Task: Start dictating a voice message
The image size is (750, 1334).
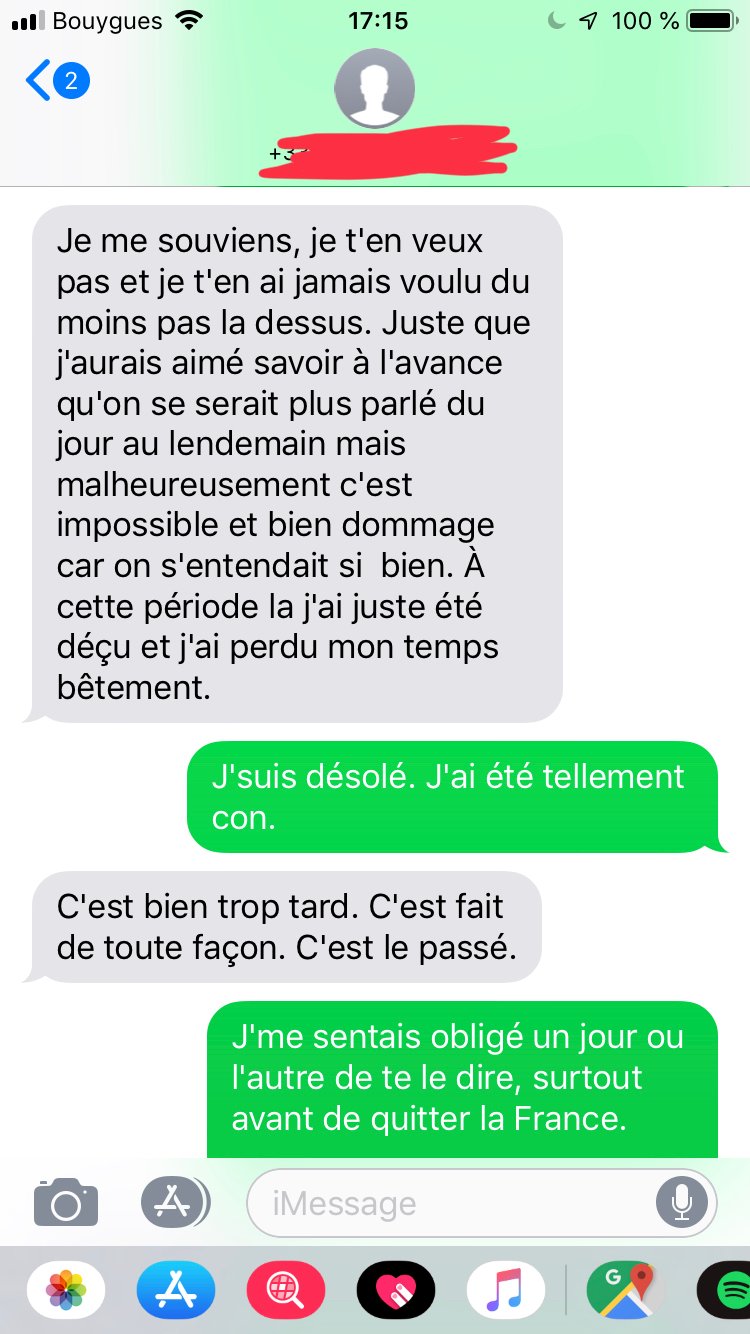Action: (x=682, y=1203)
